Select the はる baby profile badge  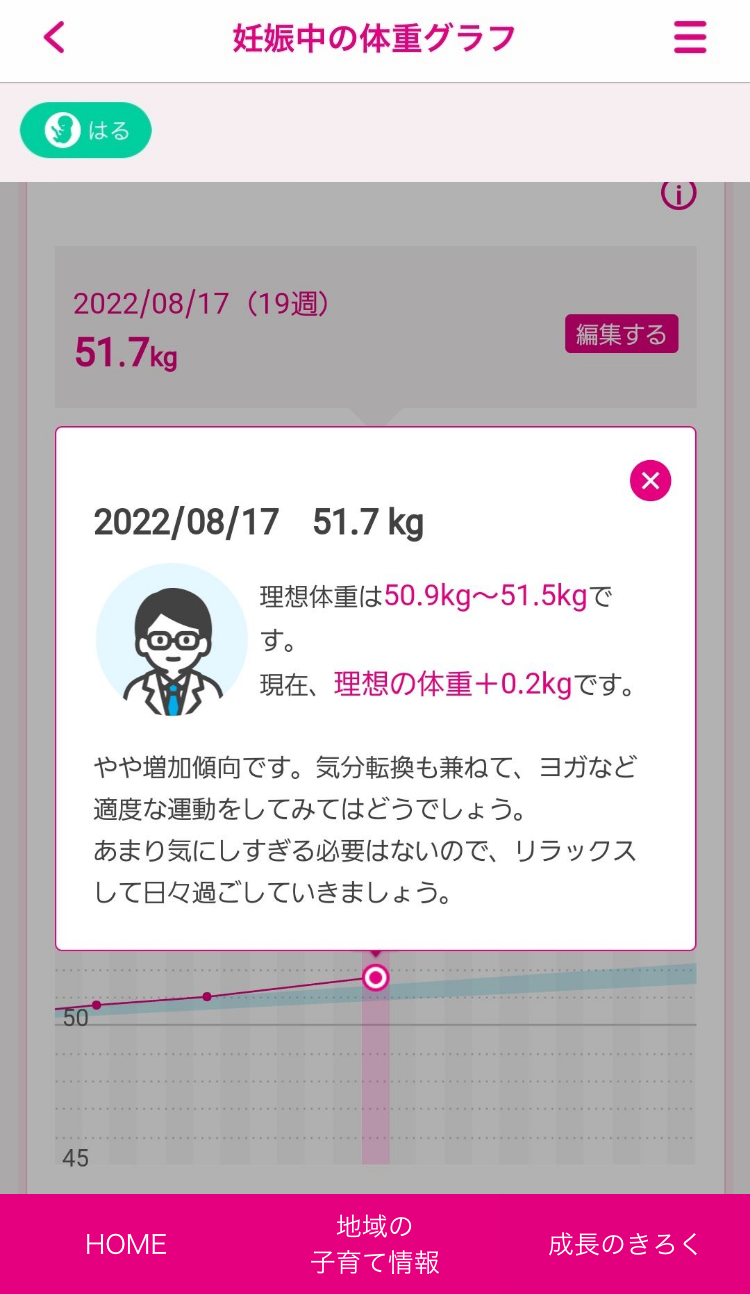tap(85, 130)
